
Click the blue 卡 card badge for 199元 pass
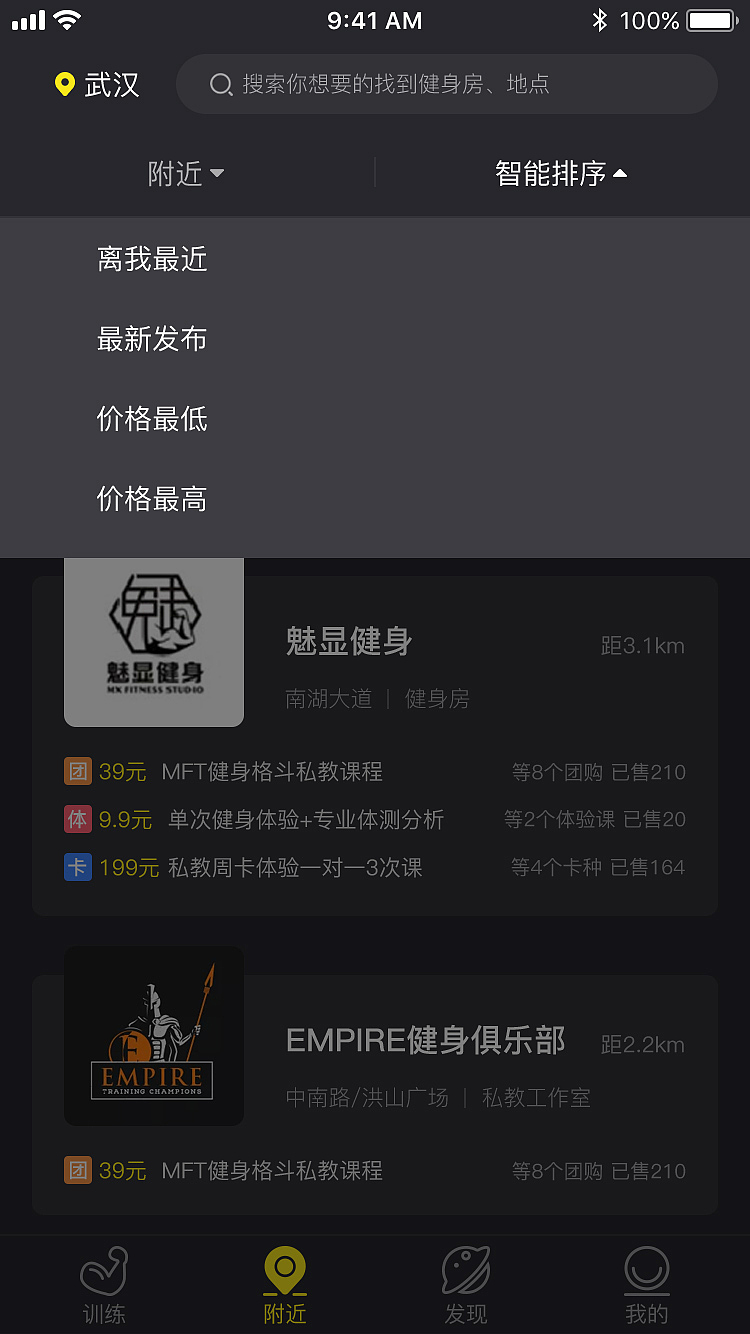pyautogui.click(x=78, y=867)
